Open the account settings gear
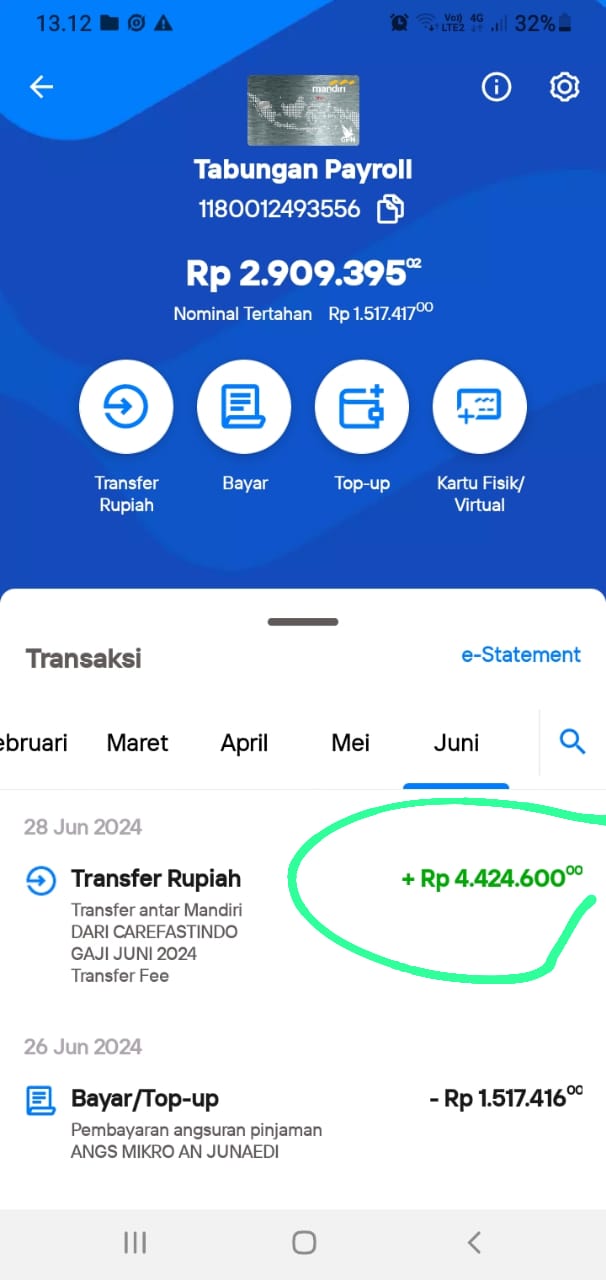The width and height of the screenshot is (606, 1280). 565,87
